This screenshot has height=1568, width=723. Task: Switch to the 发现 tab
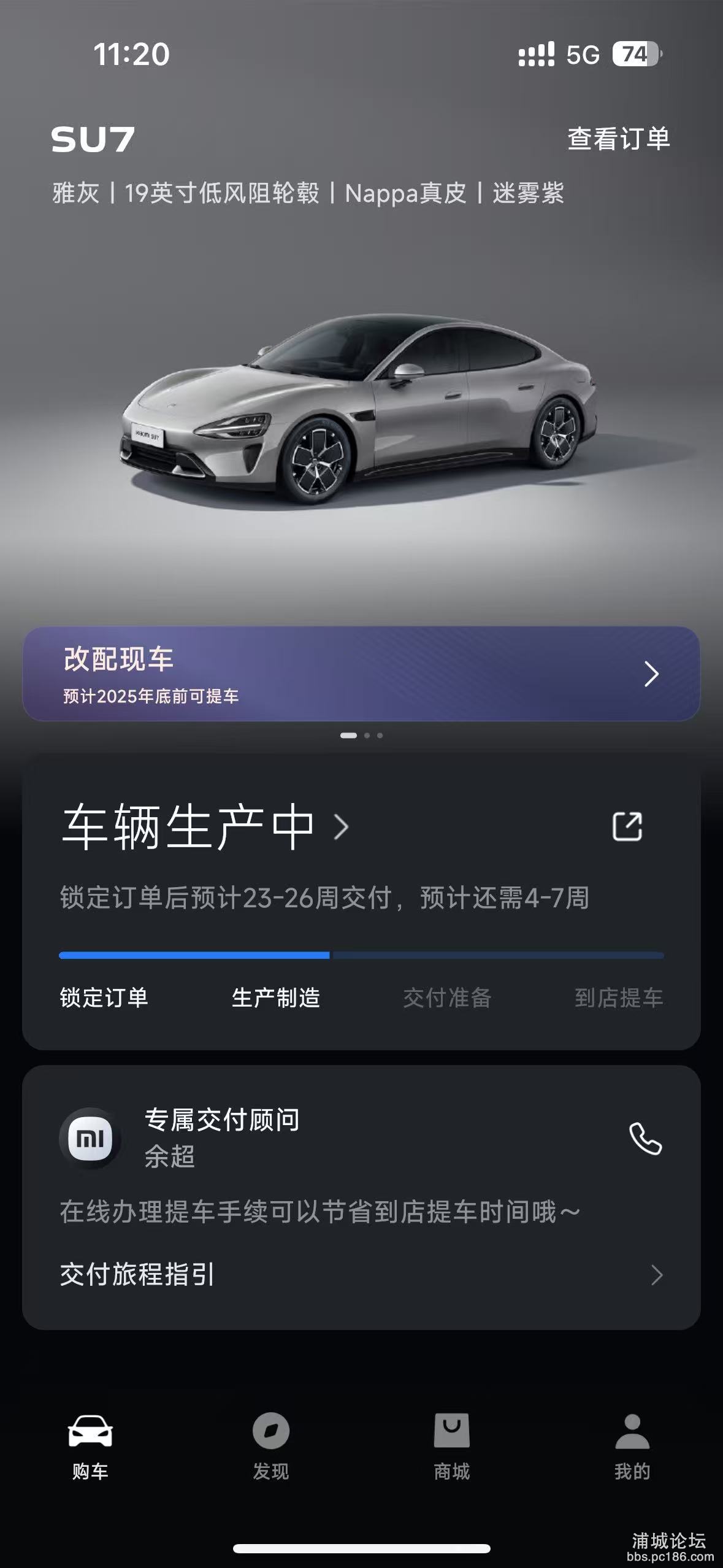(270, 1447)
